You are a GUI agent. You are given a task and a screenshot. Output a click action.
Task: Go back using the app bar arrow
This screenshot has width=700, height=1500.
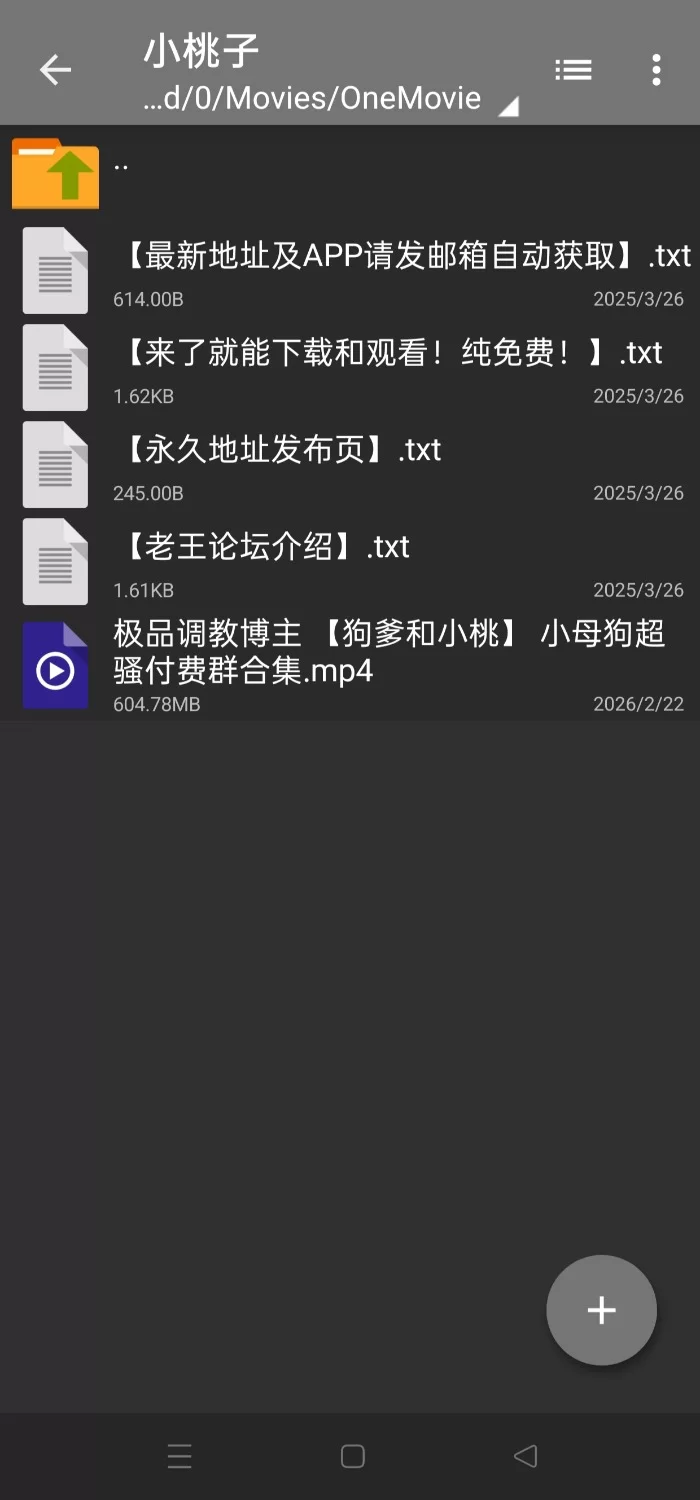point(55,70)
